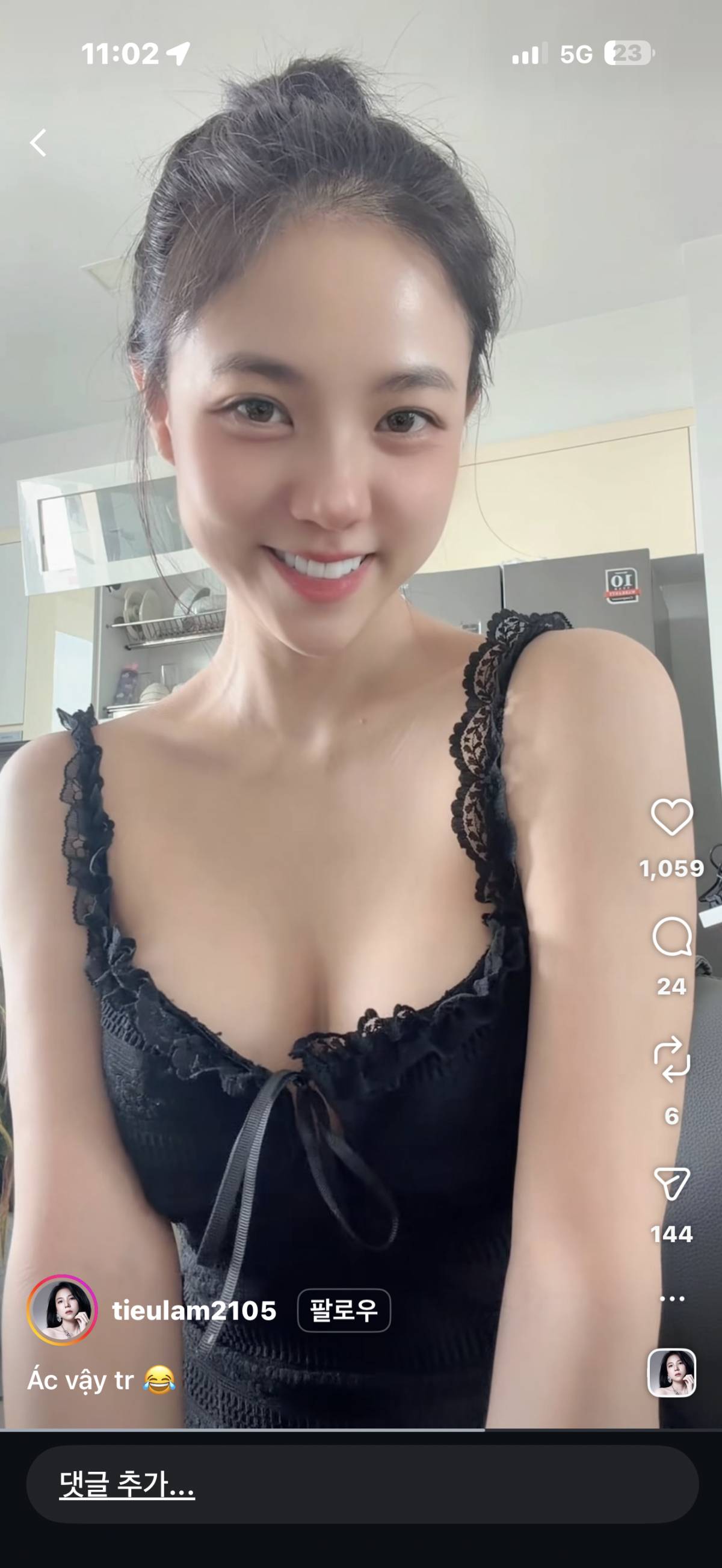
Task: Open tieulam2105's profile picture
Action: pos(62,1310)
